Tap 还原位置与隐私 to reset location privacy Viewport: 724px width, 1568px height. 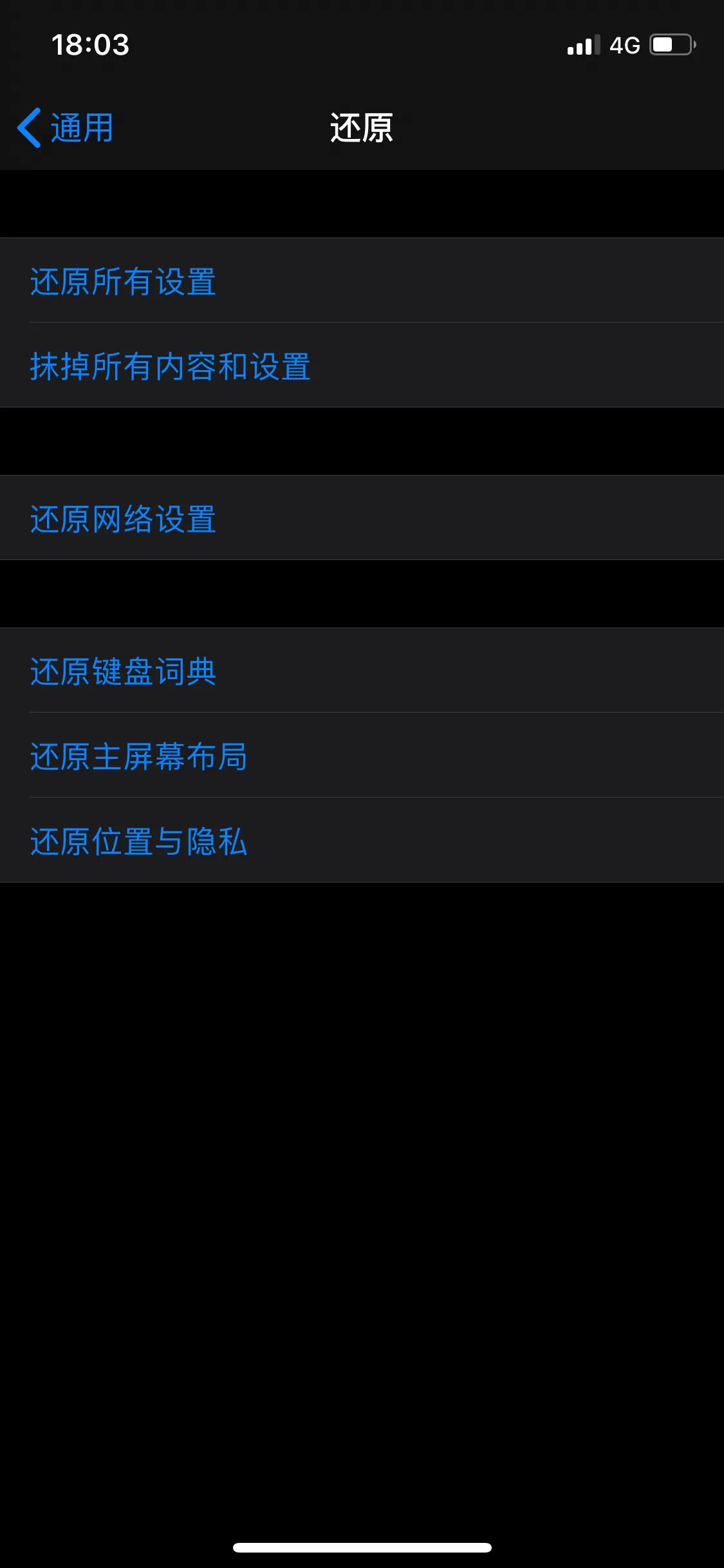coord(138,844)
